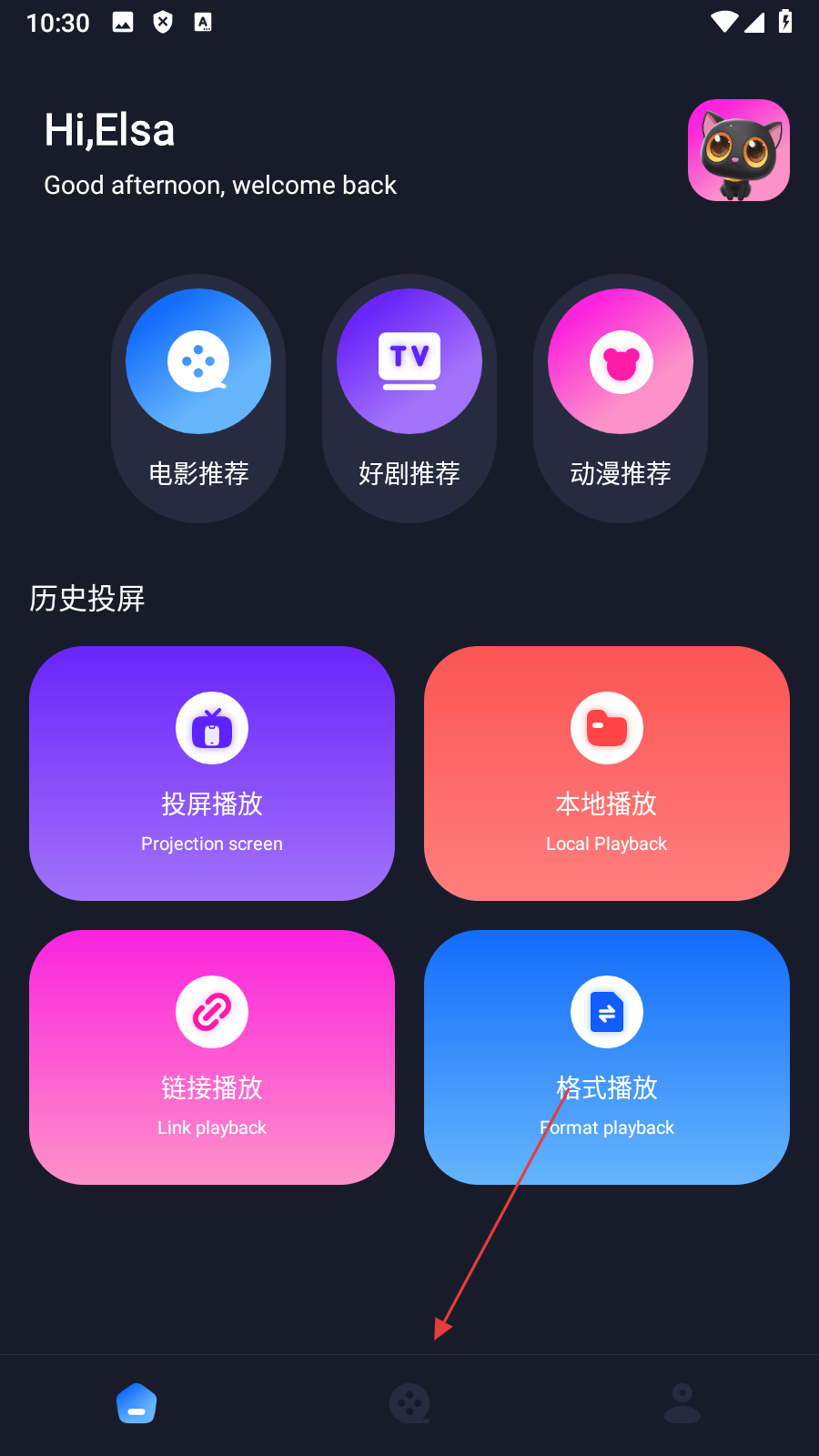Choose the 链接播放 Link playback card

coord(212,1057)
